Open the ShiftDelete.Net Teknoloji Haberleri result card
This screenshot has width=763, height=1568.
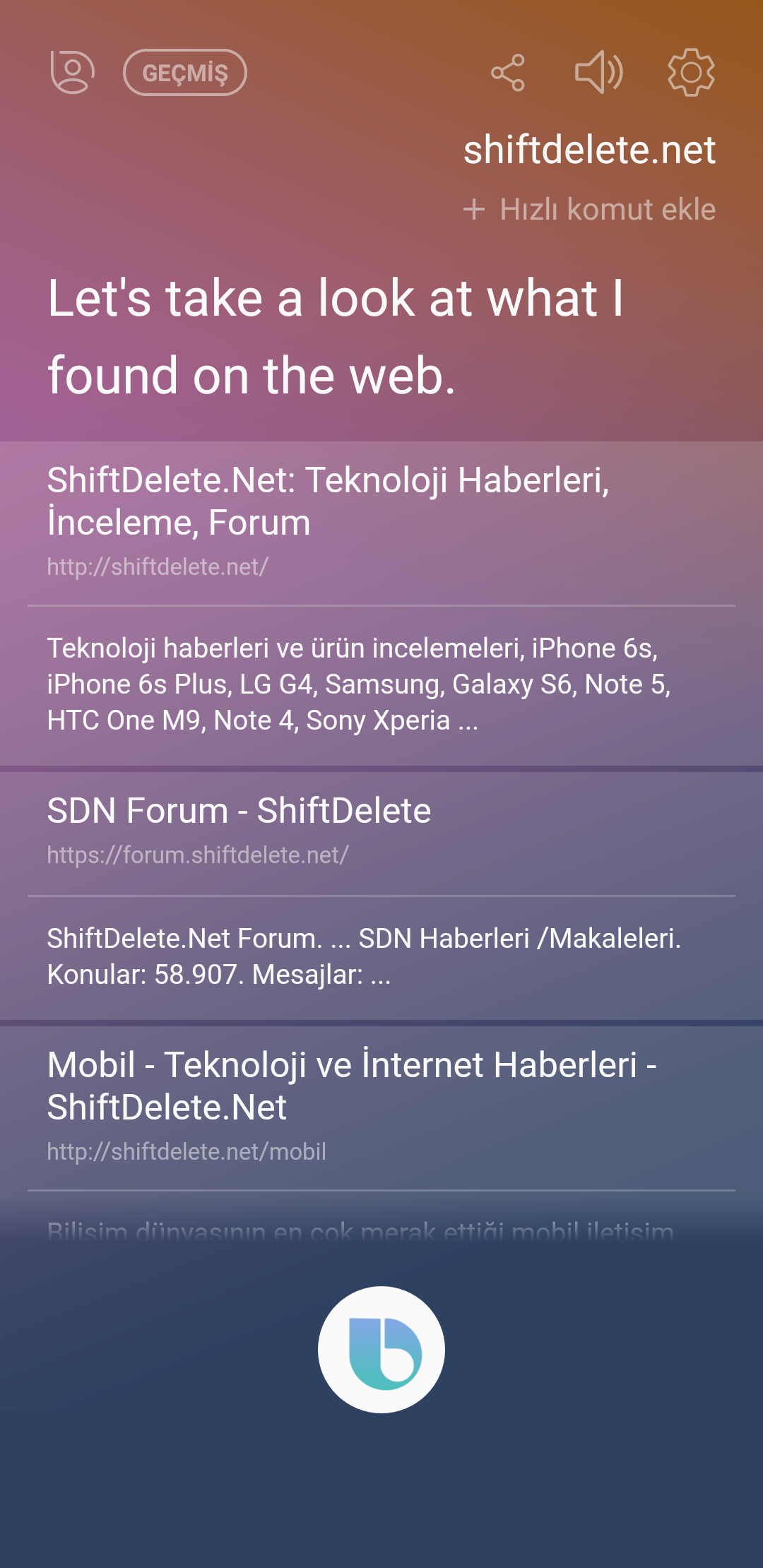pos(329,503)
